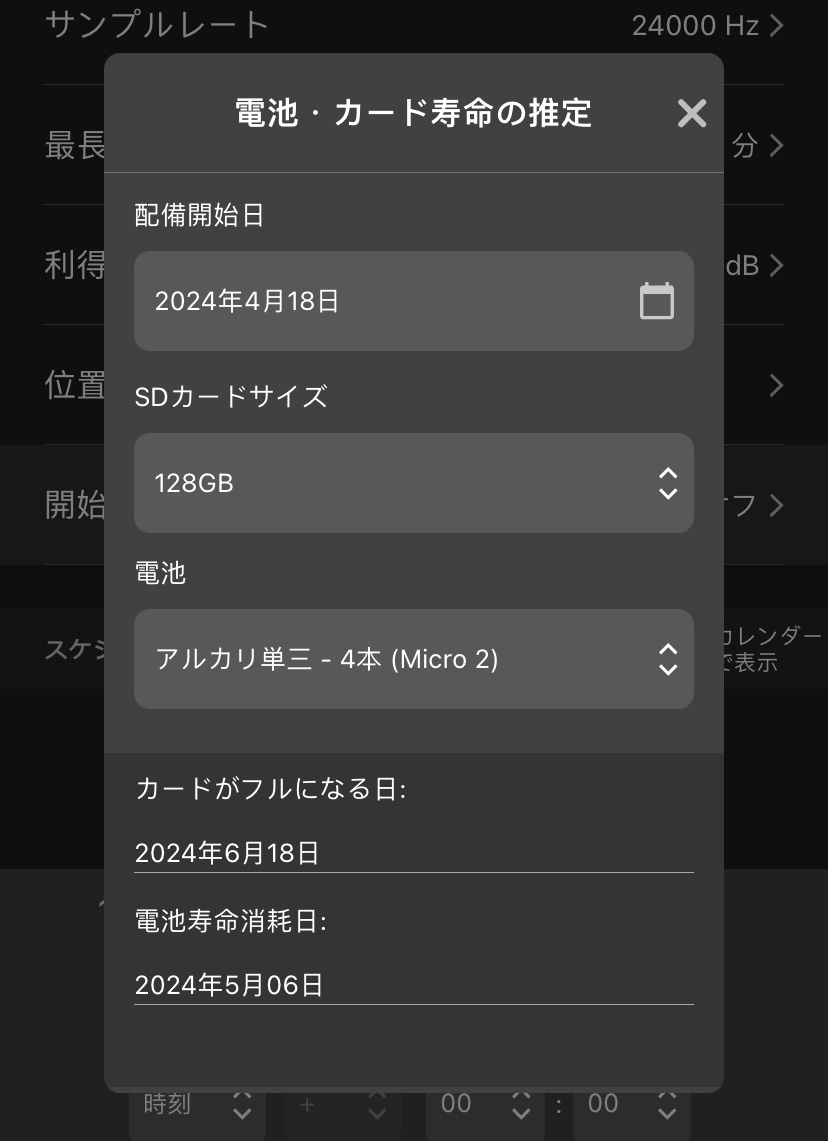828x1141 pixels.
Task: Click the plus offset stepper chevron
Action: point(377,1104)
